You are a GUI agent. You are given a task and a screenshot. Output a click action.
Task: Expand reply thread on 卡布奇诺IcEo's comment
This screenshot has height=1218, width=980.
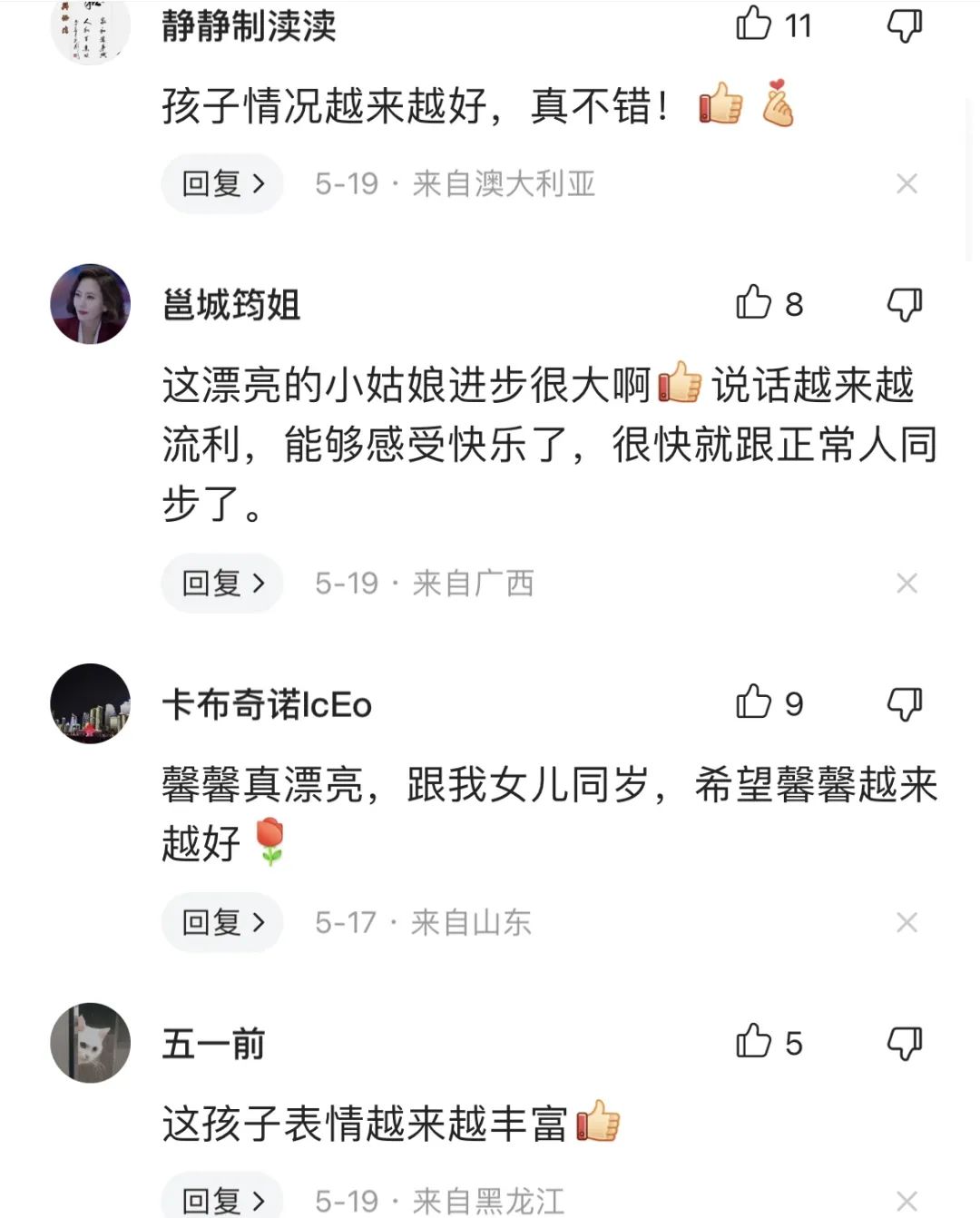click(221, 922)
